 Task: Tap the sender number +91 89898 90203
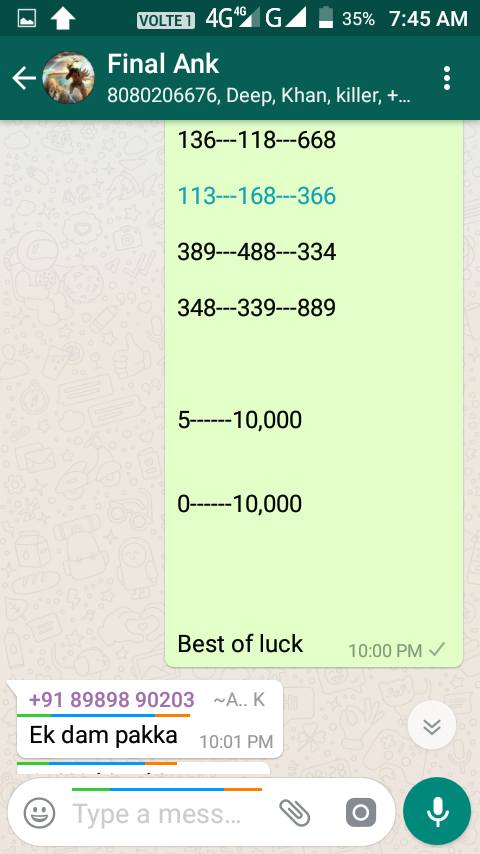click(111, 699)
